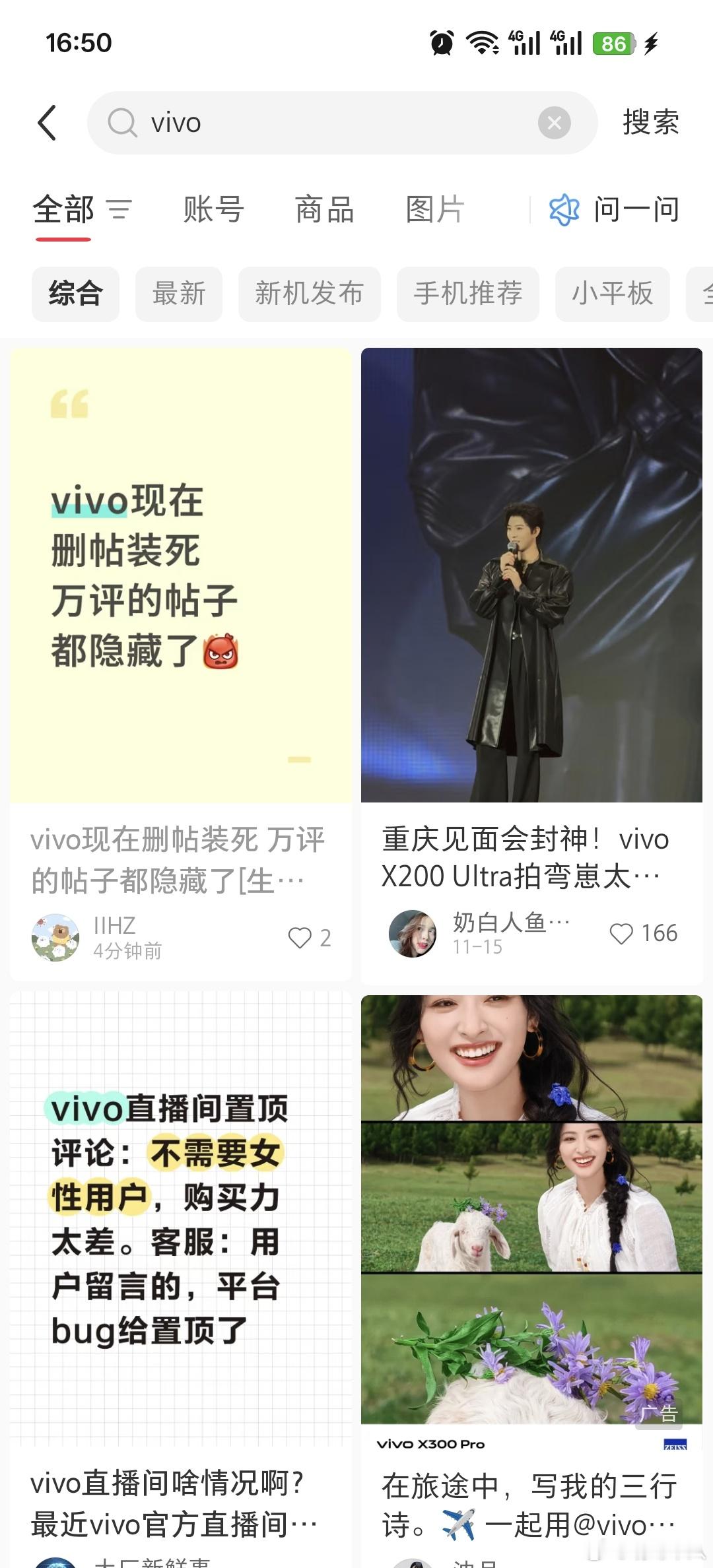The image size is (713, 1568).
Task: Select the 综合 filter chip
Action: [75, 294]
